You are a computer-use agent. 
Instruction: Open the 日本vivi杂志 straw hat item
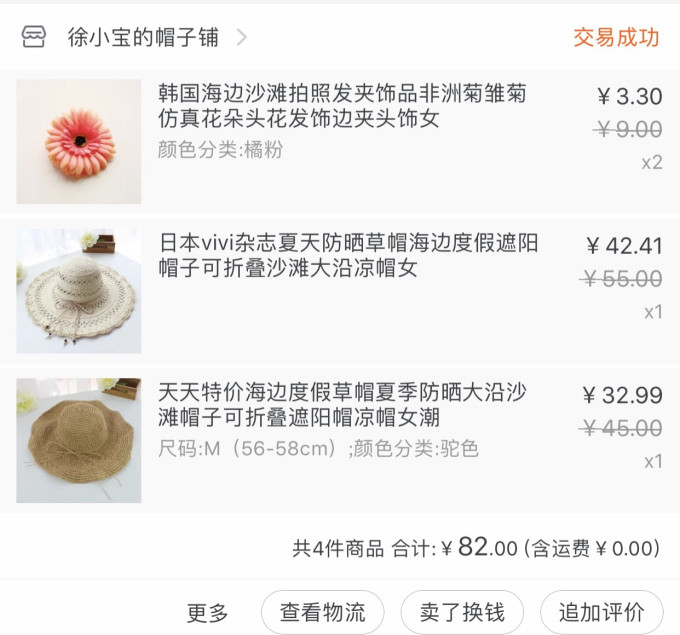tap(348, 256)
